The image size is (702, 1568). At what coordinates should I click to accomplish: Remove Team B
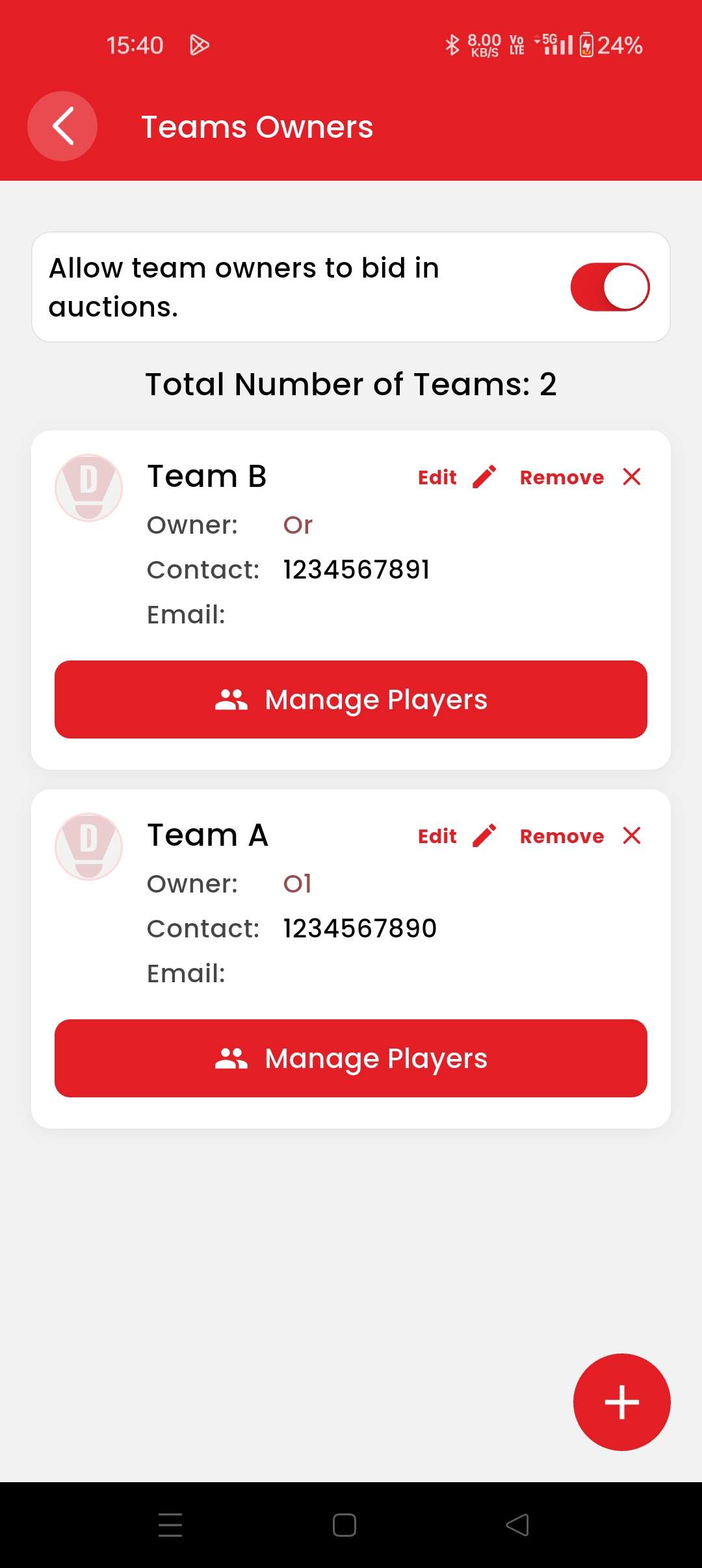pos(580,477)
